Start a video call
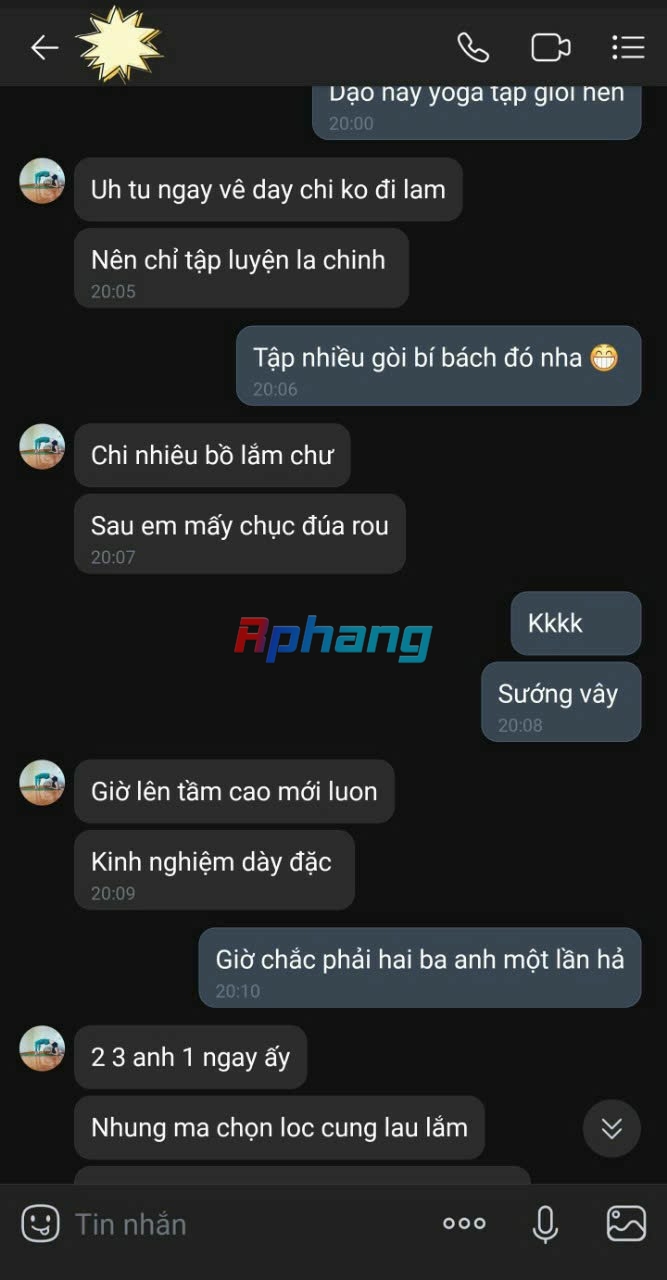The width and height of the screenshot is (667, 1280). click(550, 47)
